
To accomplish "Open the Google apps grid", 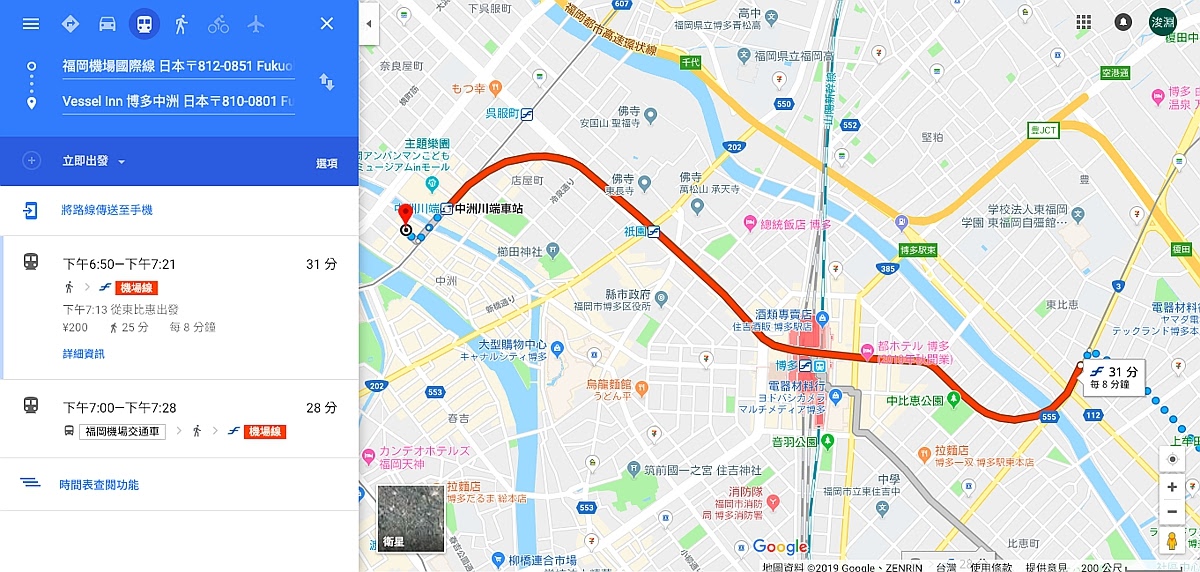I will click(1084, 22).
